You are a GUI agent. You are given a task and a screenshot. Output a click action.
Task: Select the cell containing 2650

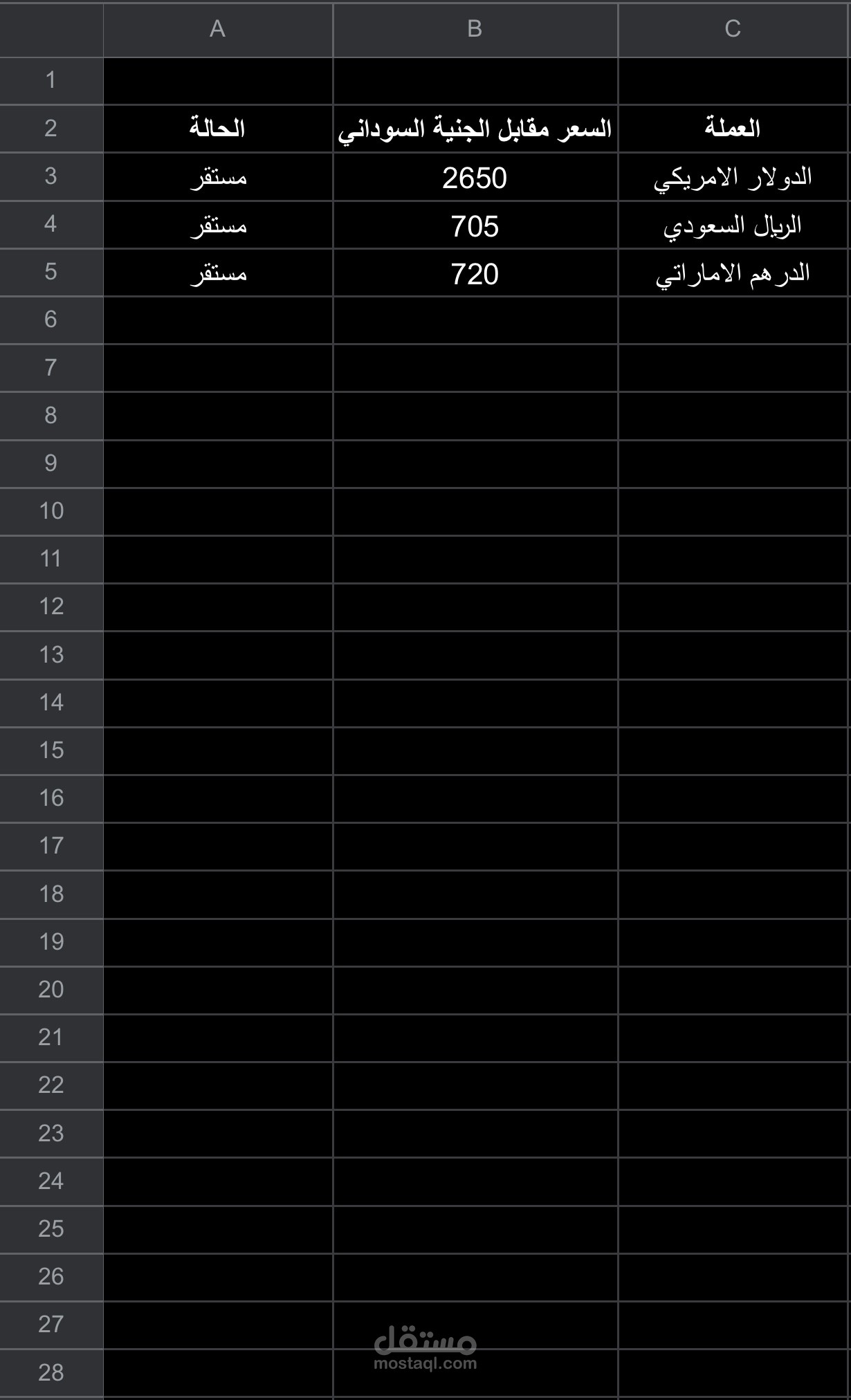(475, 178)
